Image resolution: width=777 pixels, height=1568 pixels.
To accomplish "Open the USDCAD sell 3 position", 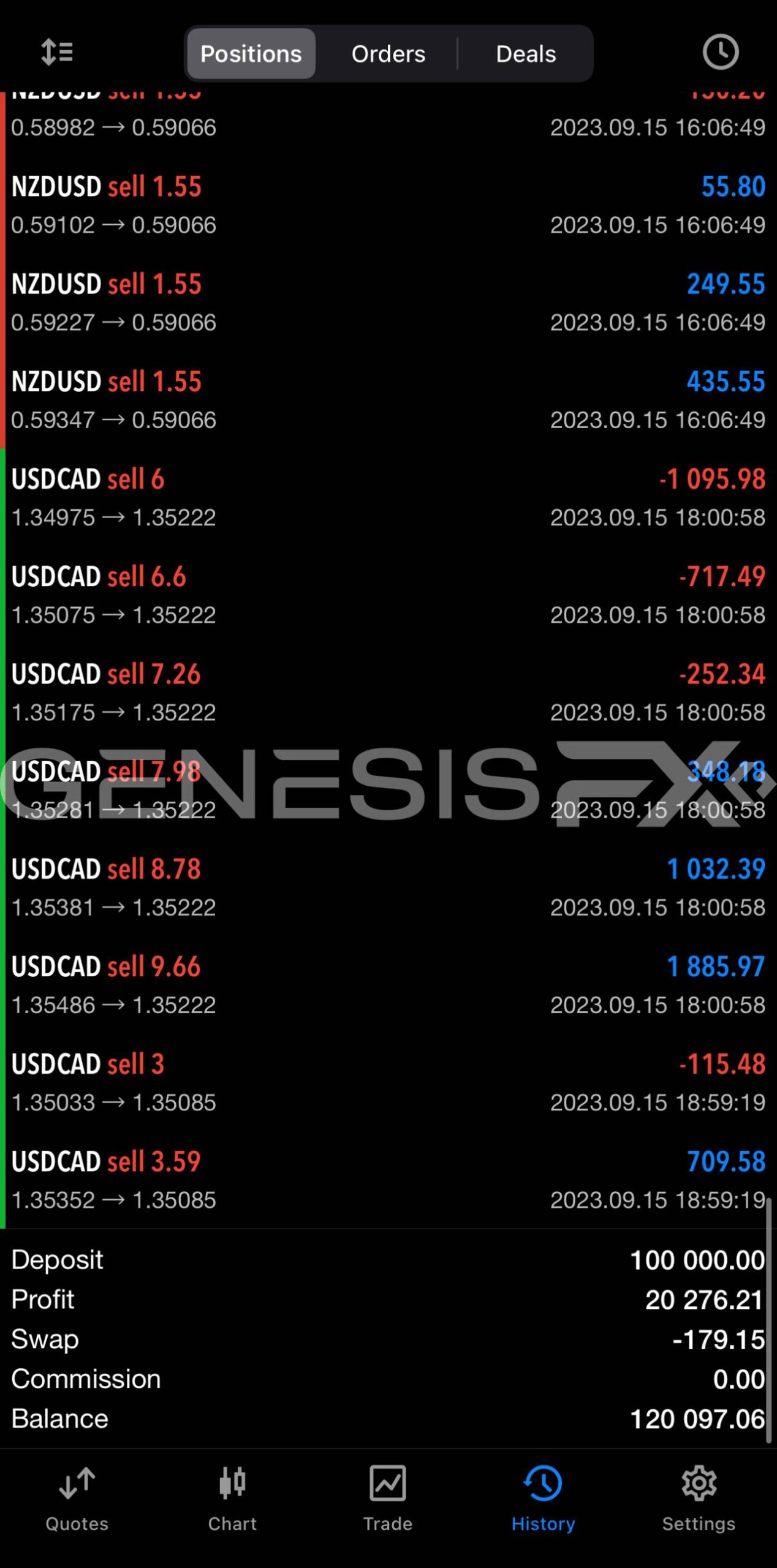I will (388, 1082).
